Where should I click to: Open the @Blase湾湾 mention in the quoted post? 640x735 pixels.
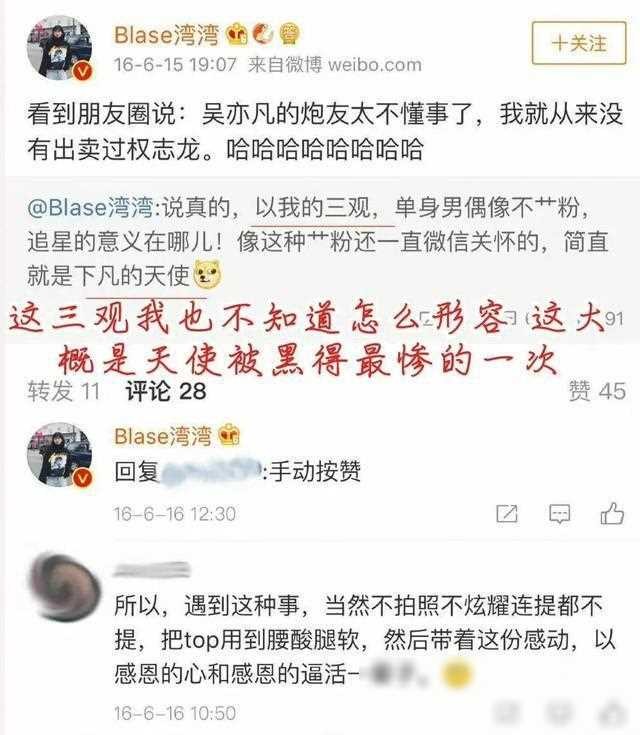[92, 210]
